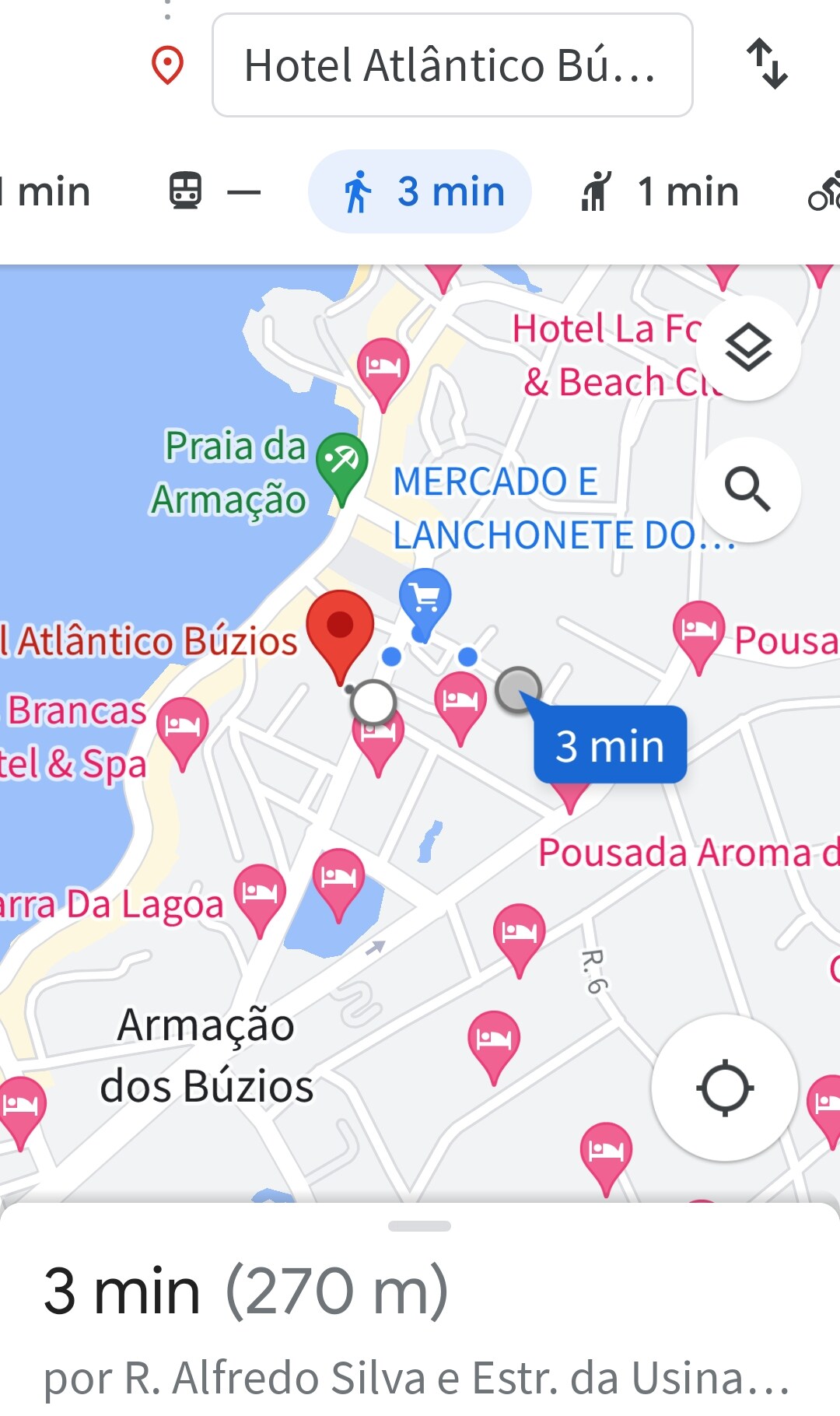Open the map layers button
The image size is (840, 1416).
pos(748,349)
